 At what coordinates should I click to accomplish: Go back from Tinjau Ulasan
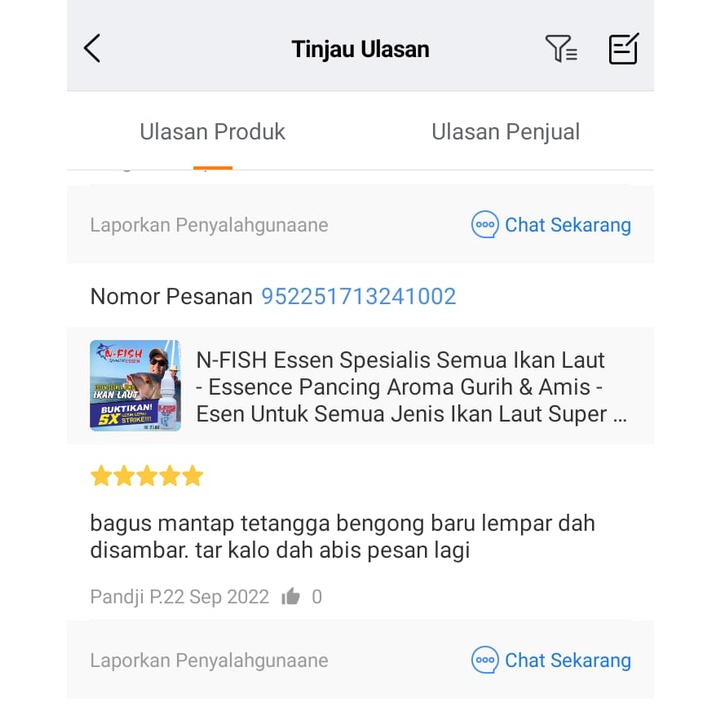(x=92, y=48)
